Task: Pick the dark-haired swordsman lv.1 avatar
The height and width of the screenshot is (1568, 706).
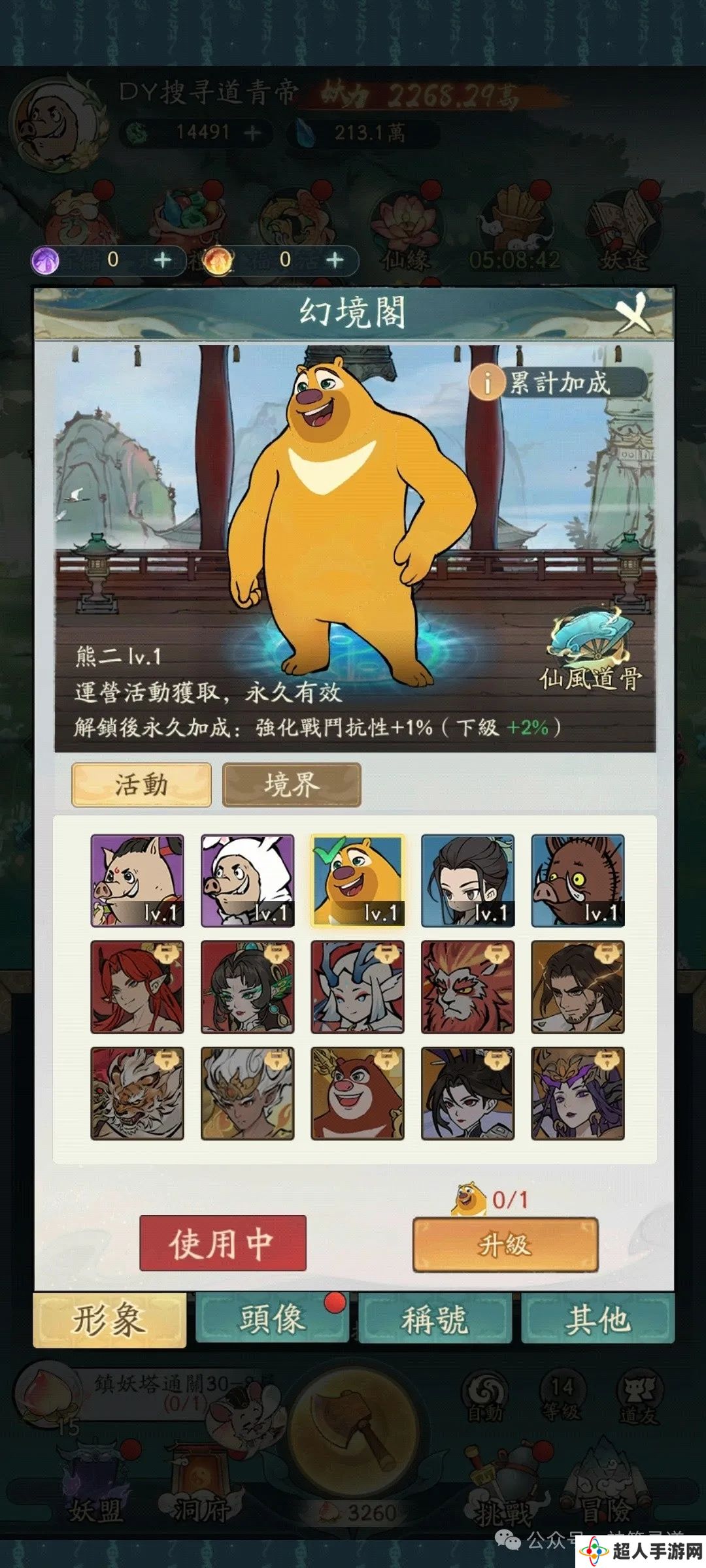Action: (x=467, y=880)
